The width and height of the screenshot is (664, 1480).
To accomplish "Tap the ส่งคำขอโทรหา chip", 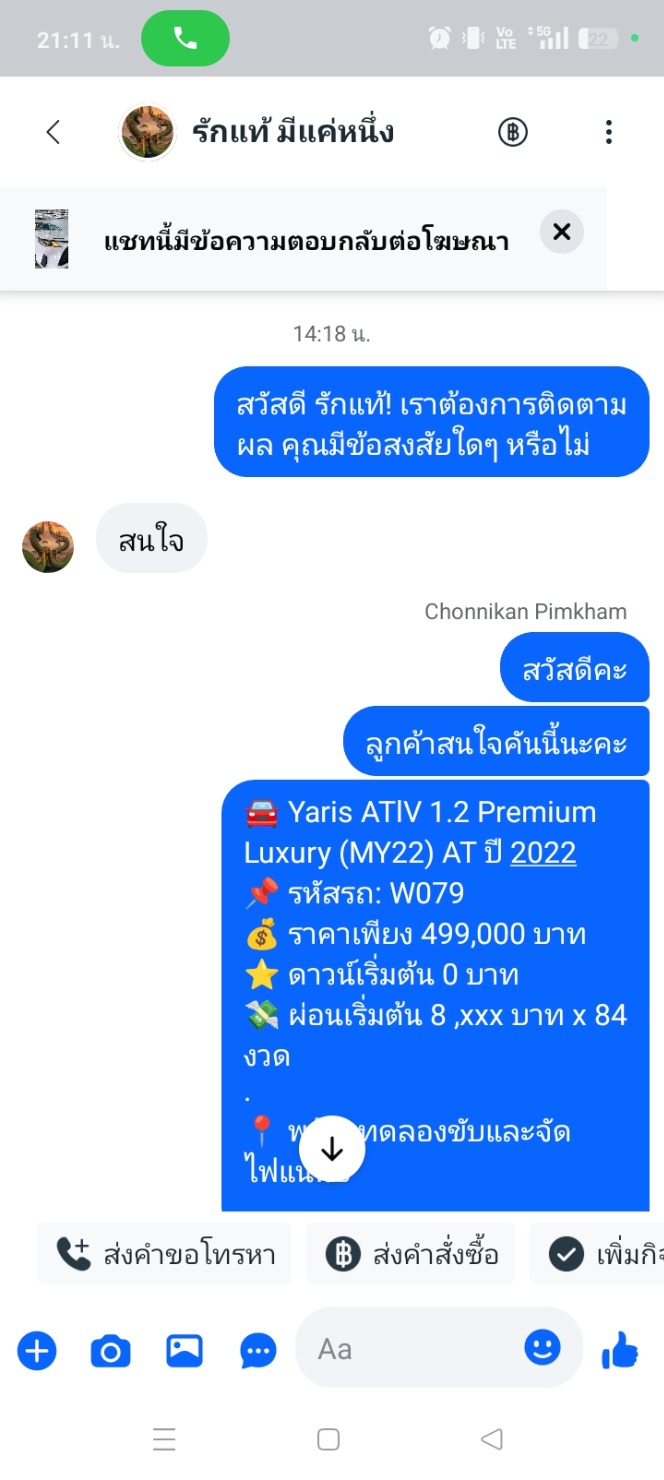I will pos(165,1254).
